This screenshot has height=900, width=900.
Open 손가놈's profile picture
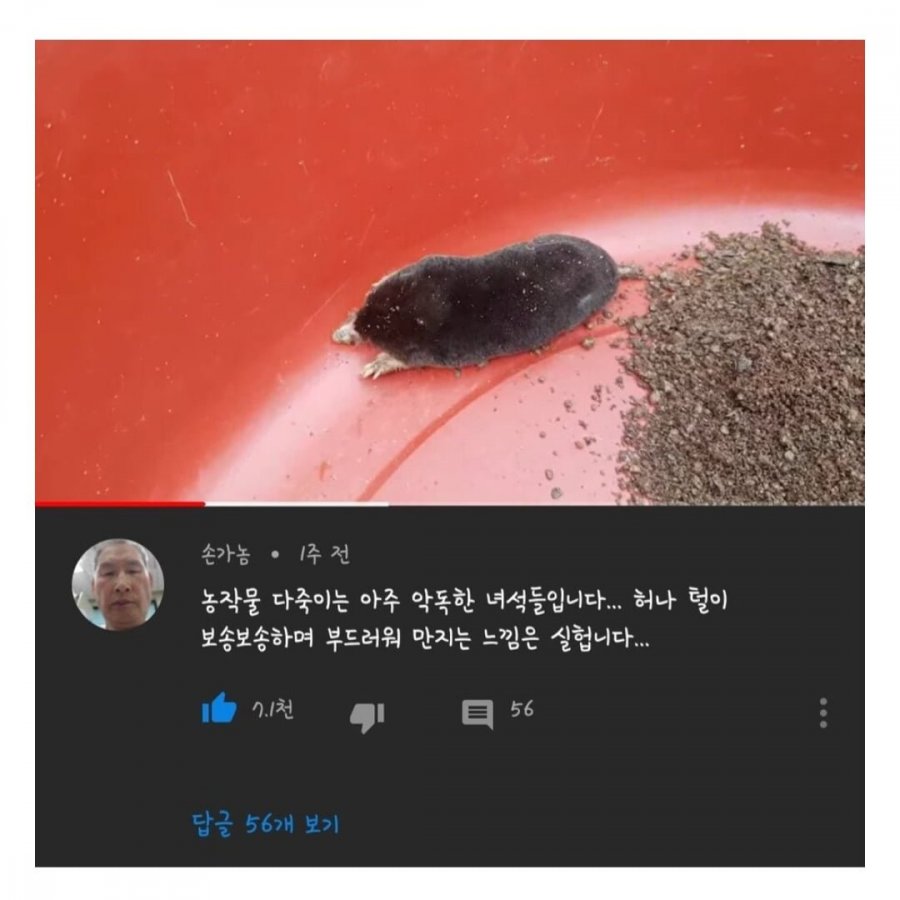click(x=118, y=585)
